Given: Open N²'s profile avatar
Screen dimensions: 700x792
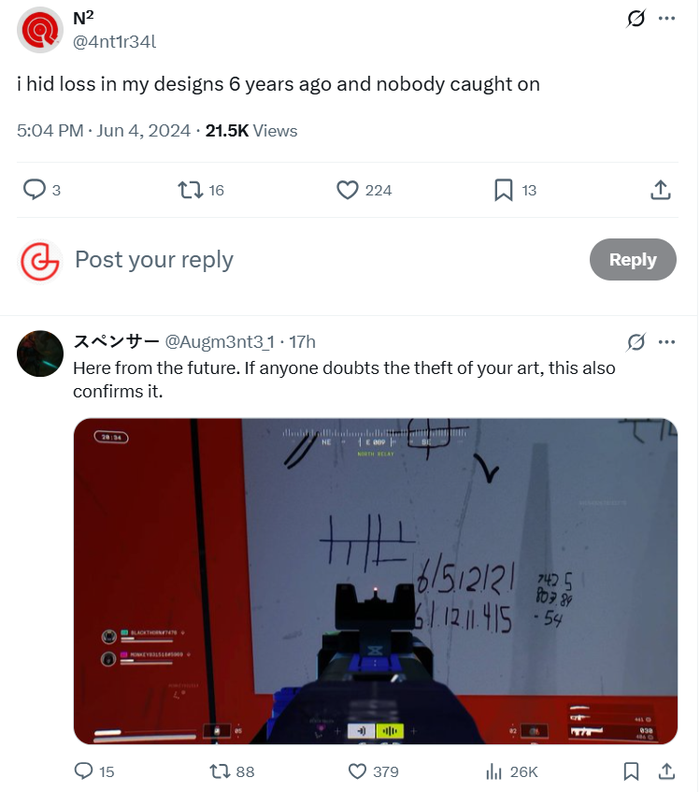Looking at the screenshot, I should pos(40,29).
